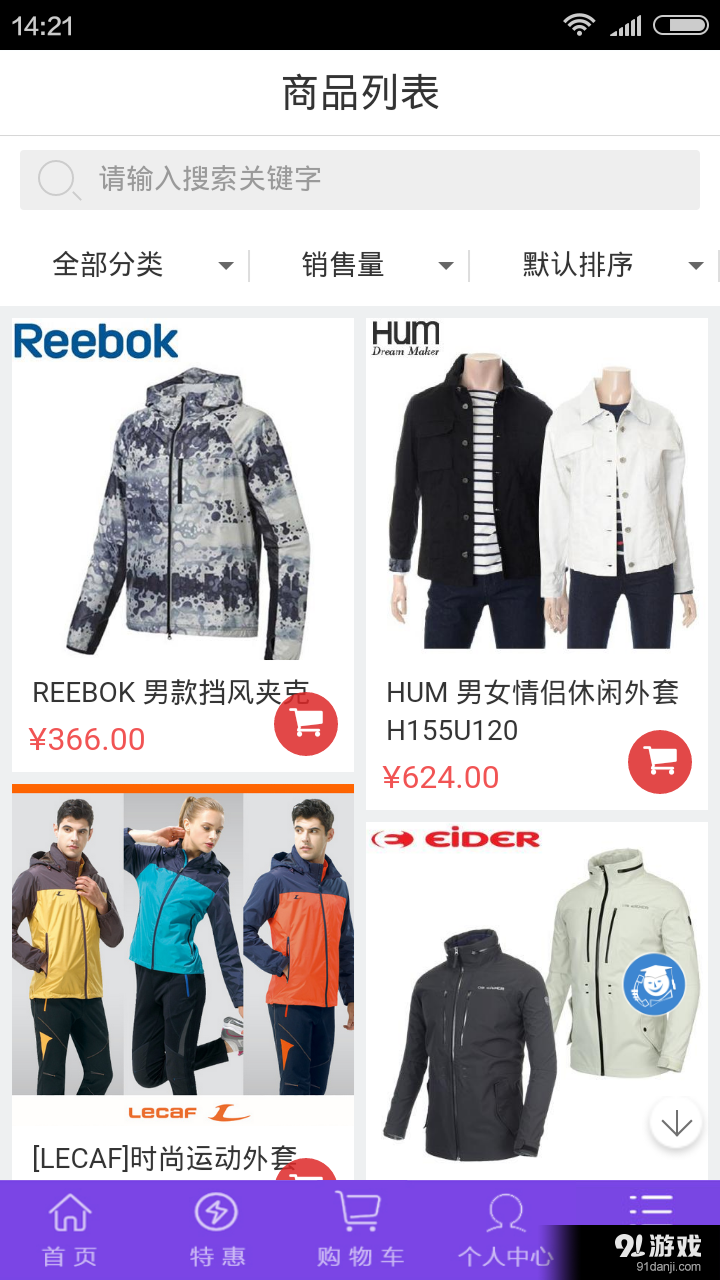Viewport: 720px width, 1280px height.
Task: Tap the blue floating assistant icon
Action: pyautogui.click(x=655, y=985)
